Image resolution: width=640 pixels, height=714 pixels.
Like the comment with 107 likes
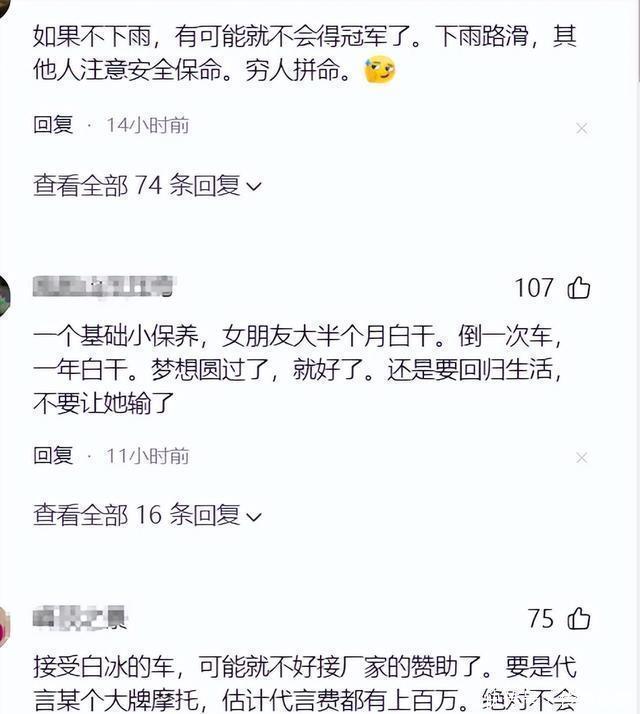click(579, 289)
